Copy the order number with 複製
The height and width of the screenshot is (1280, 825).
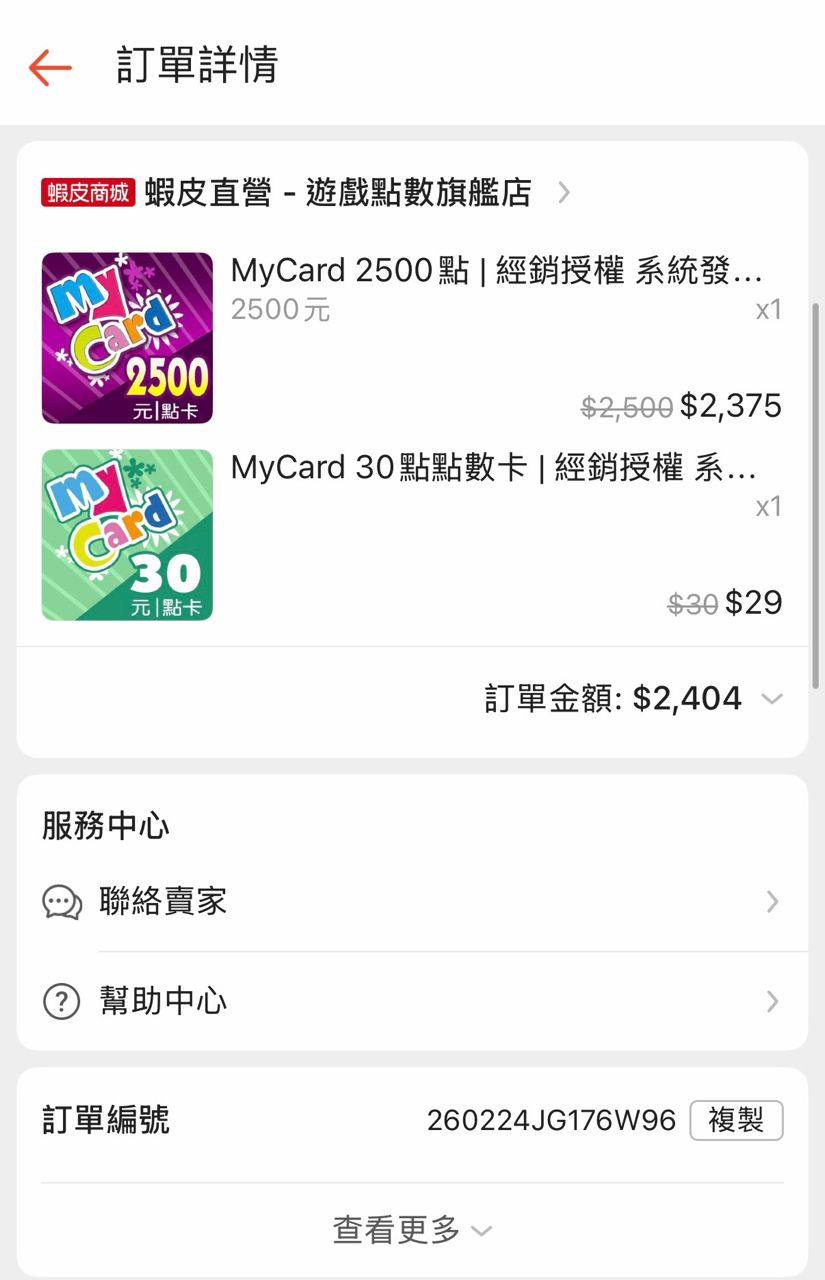[x=736, y=1120]
